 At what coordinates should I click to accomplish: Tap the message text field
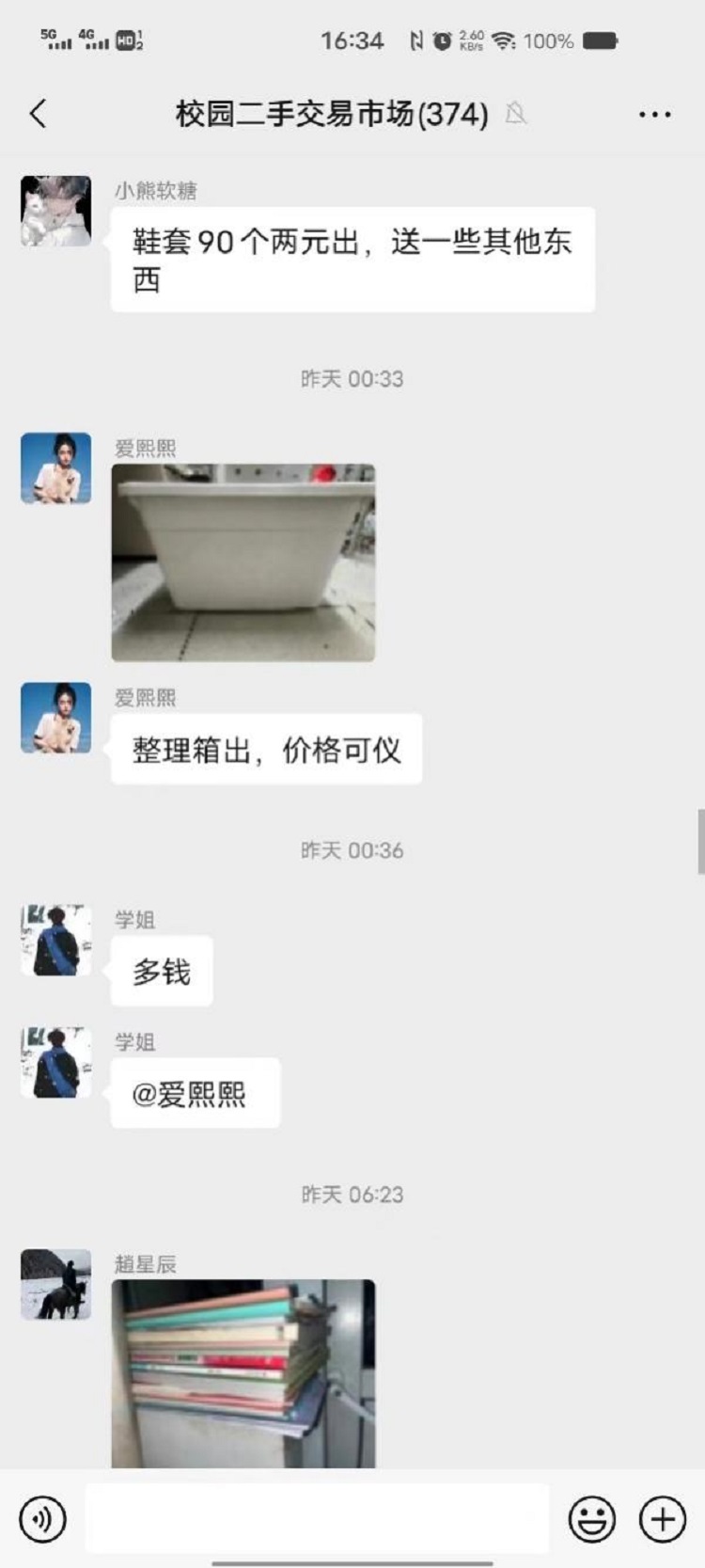317,1518
